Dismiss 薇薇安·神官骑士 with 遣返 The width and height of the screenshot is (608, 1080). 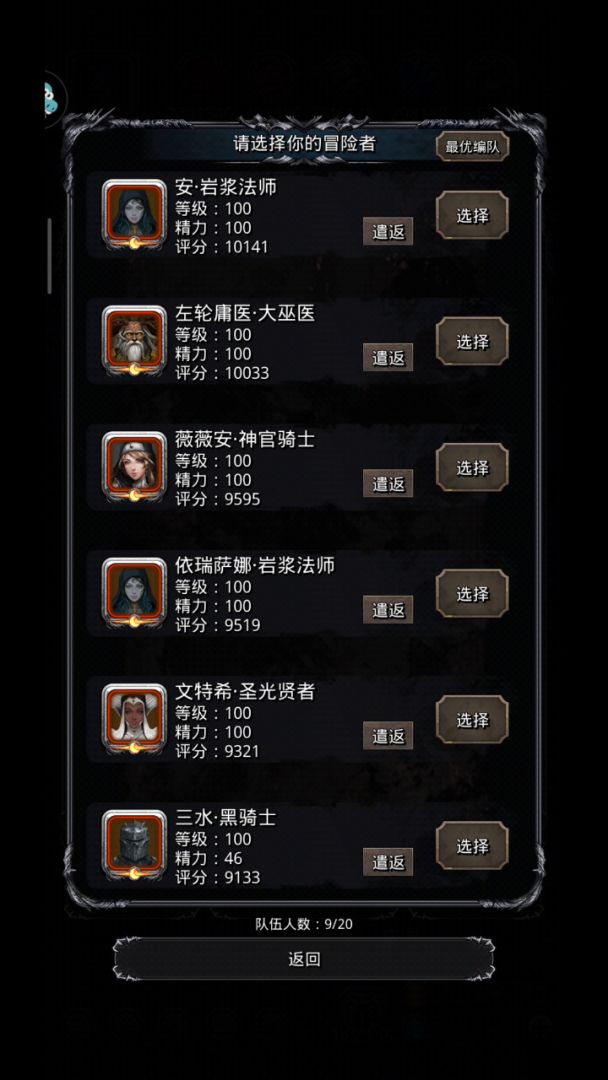pos(388,483)
